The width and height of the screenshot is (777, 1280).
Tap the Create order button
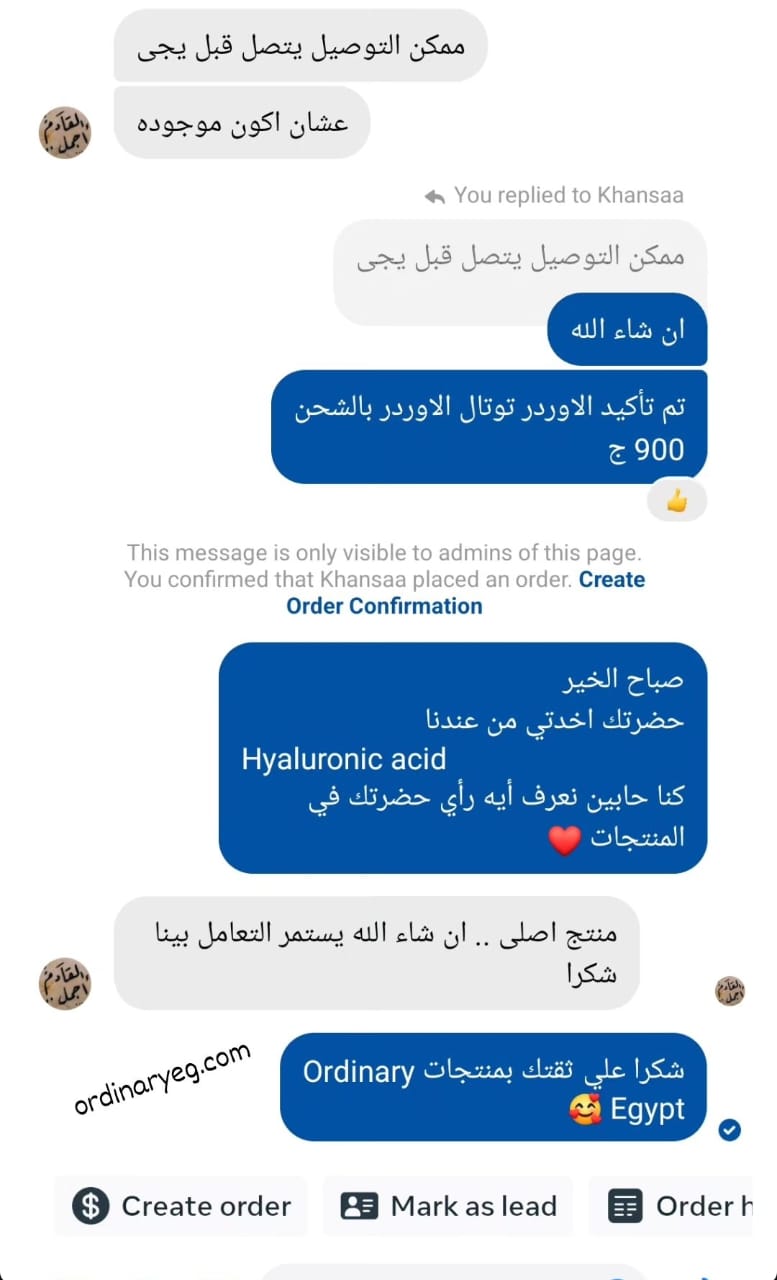pyautogui.click(x=181, y=1206)
